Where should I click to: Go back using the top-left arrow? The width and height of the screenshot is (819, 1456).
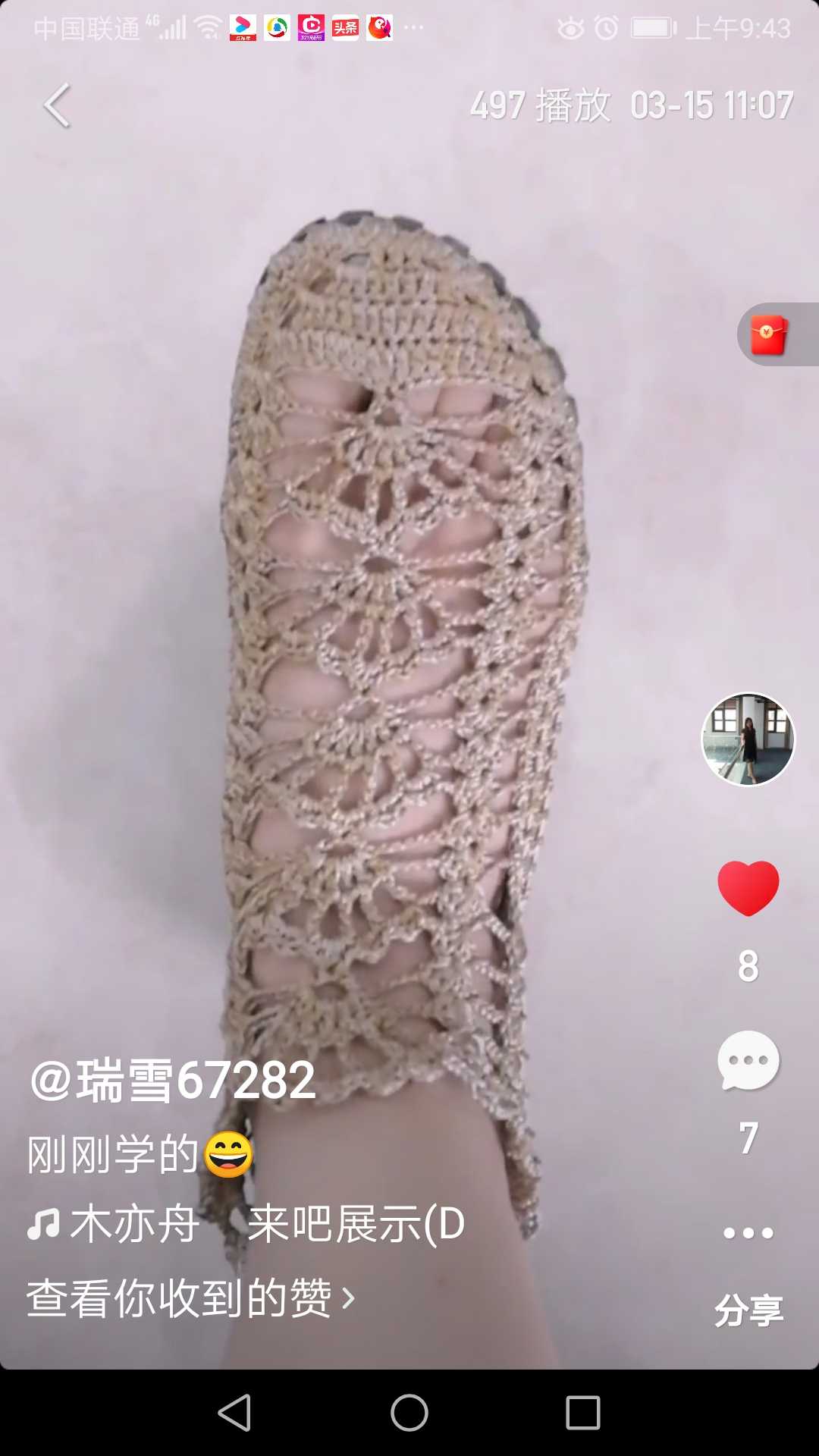[x=58, y=105]
